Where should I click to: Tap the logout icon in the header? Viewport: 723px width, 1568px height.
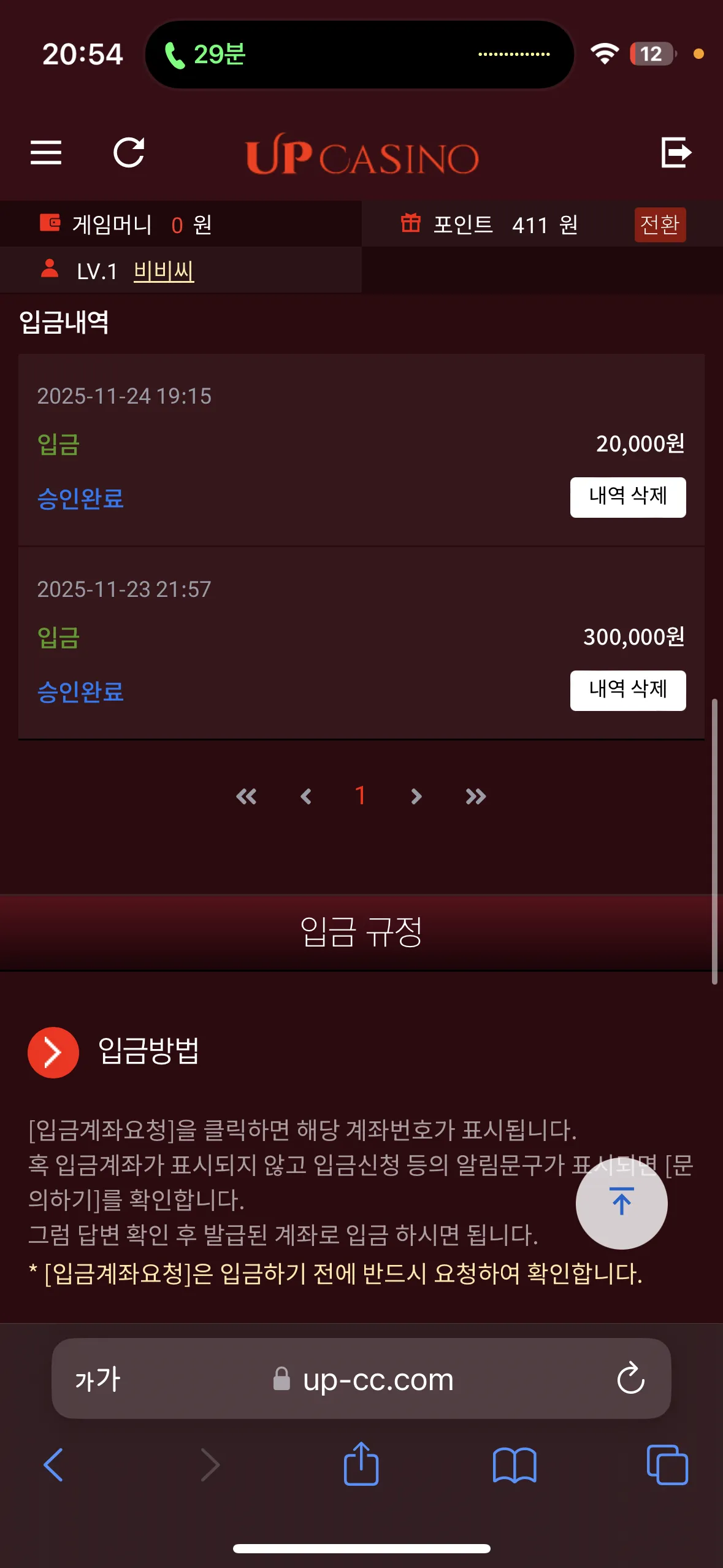click(676, 152)
